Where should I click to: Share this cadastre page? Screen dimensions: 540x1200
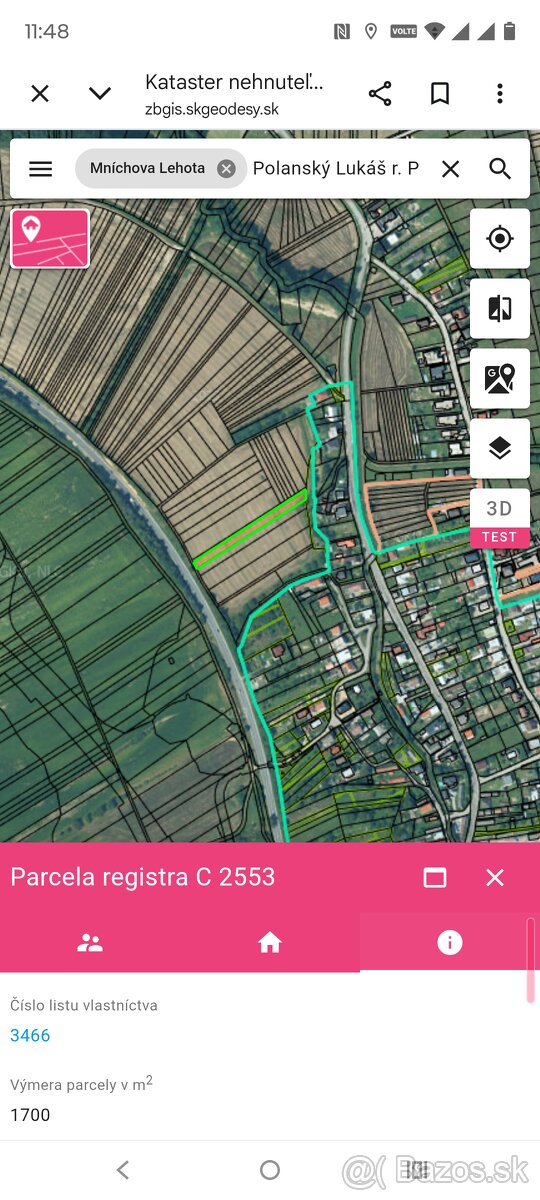tap(380, 94)
